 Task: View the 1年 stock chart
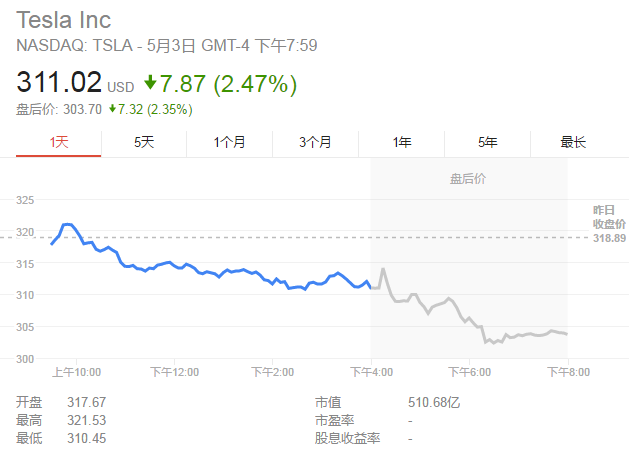click(402, 142)
